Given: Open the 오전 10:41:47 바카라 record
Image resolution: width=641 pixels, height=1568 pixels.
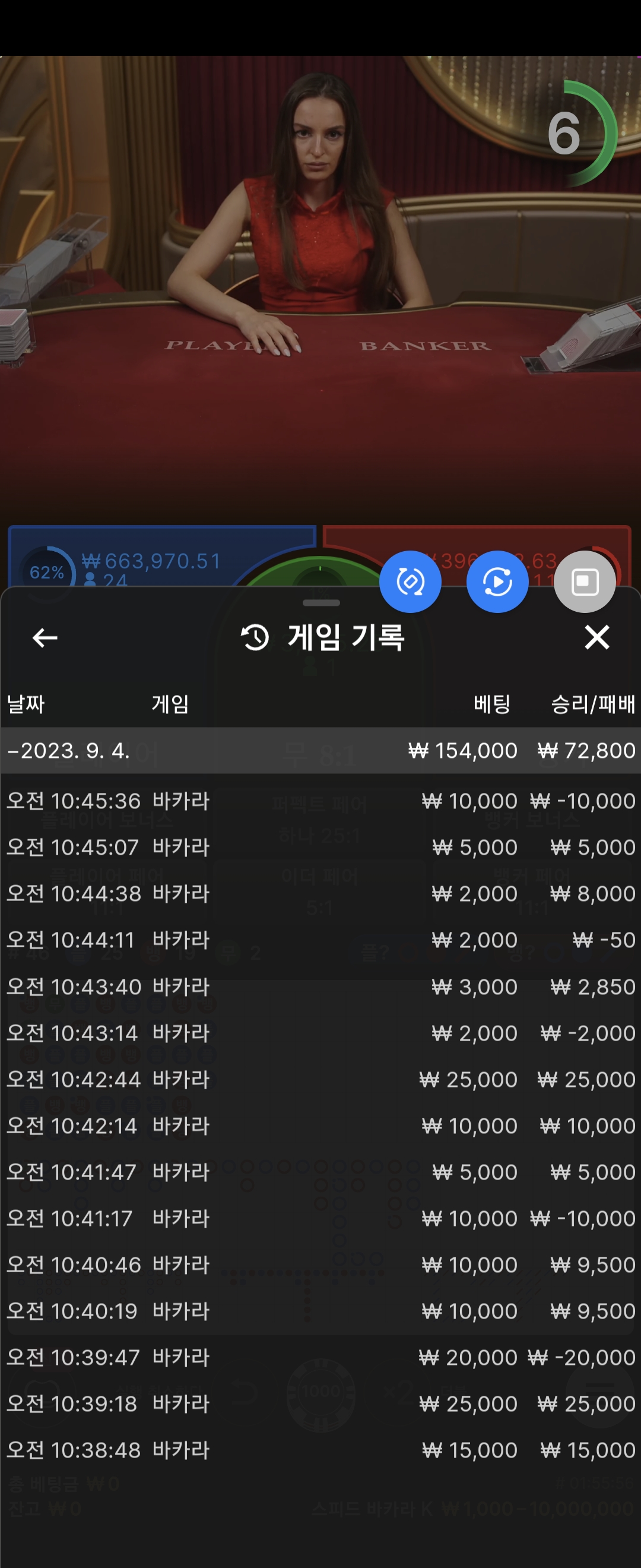Looking at the screenshot, I should point(320,1172).
